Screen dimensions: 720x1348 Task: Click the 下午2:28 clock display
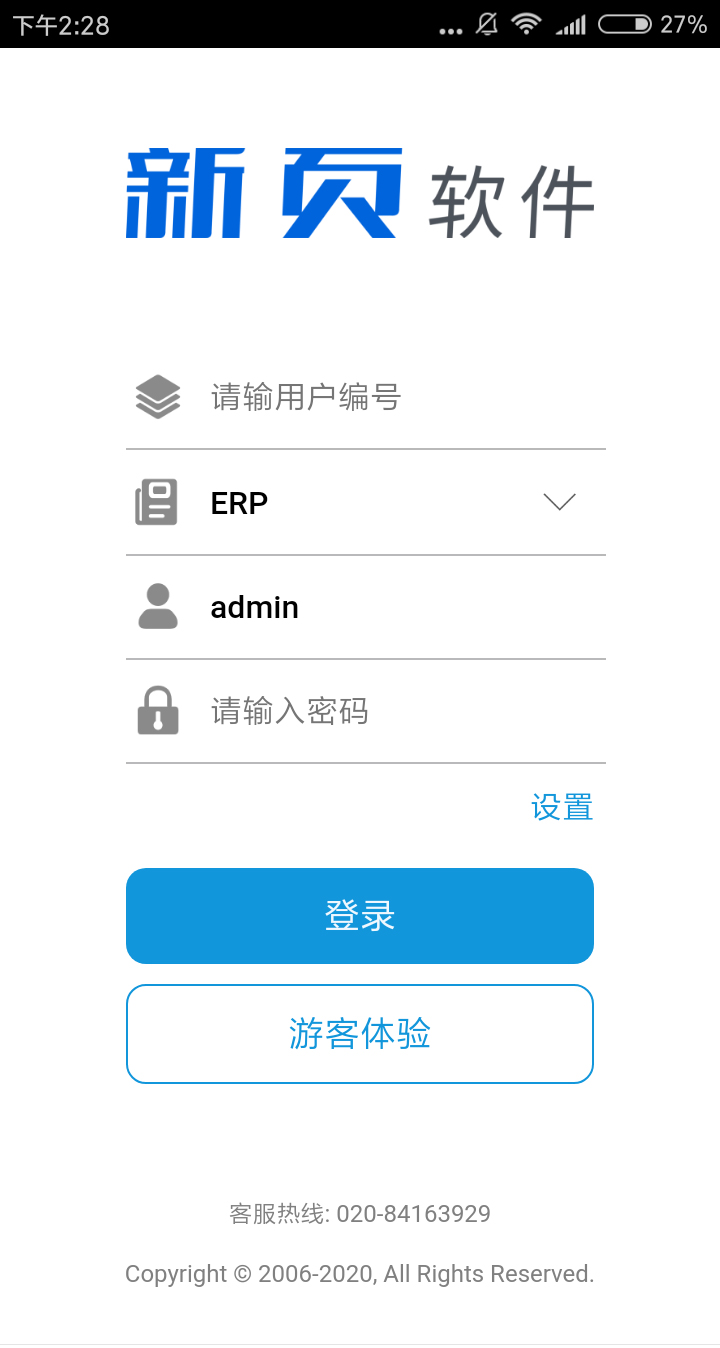click(60, 26)
